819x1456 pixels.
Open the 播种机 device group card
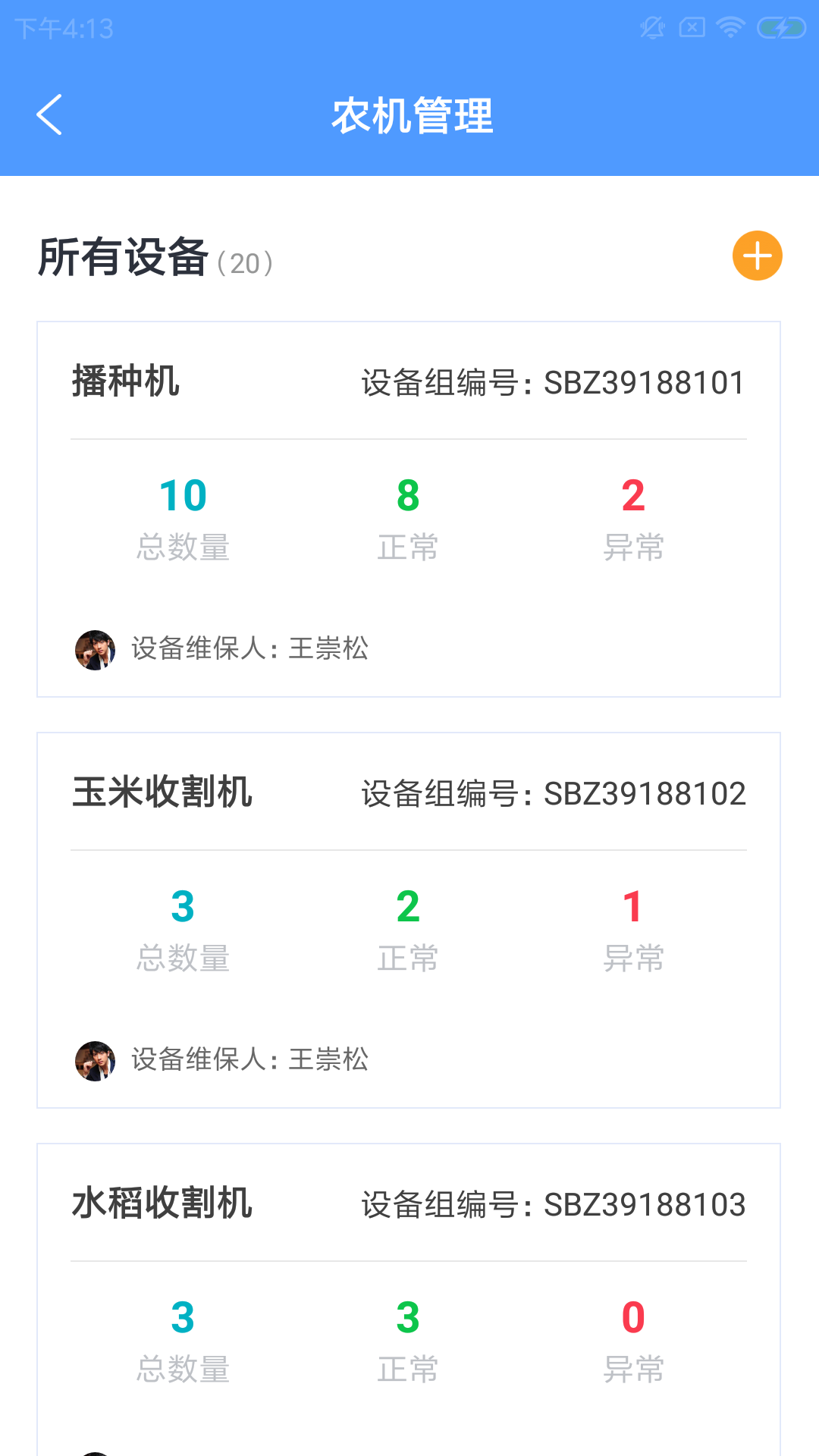tap(409, 508)
